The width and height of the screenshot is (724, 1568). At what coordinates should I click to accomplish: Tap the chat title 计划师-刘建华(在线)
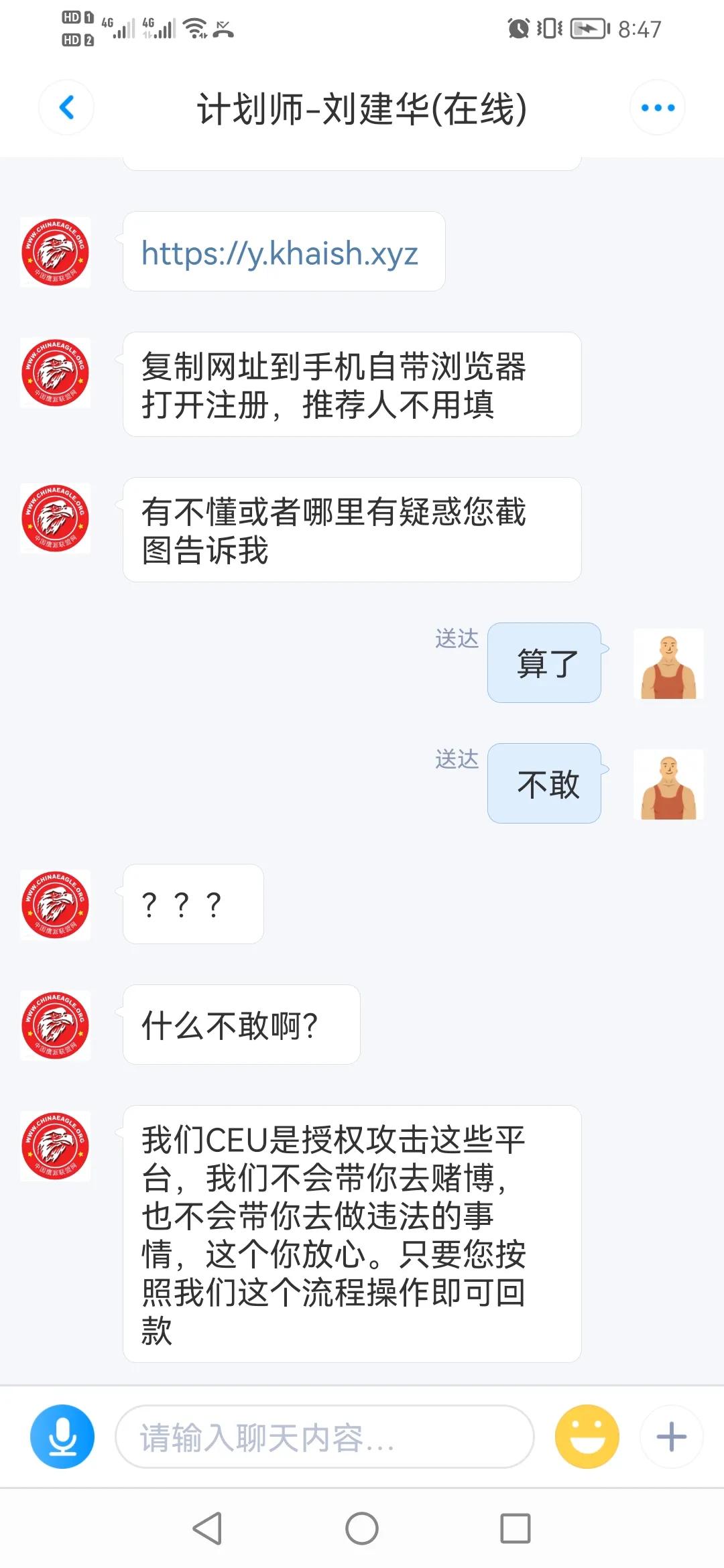pyautogui.click(x=362, y=109)
